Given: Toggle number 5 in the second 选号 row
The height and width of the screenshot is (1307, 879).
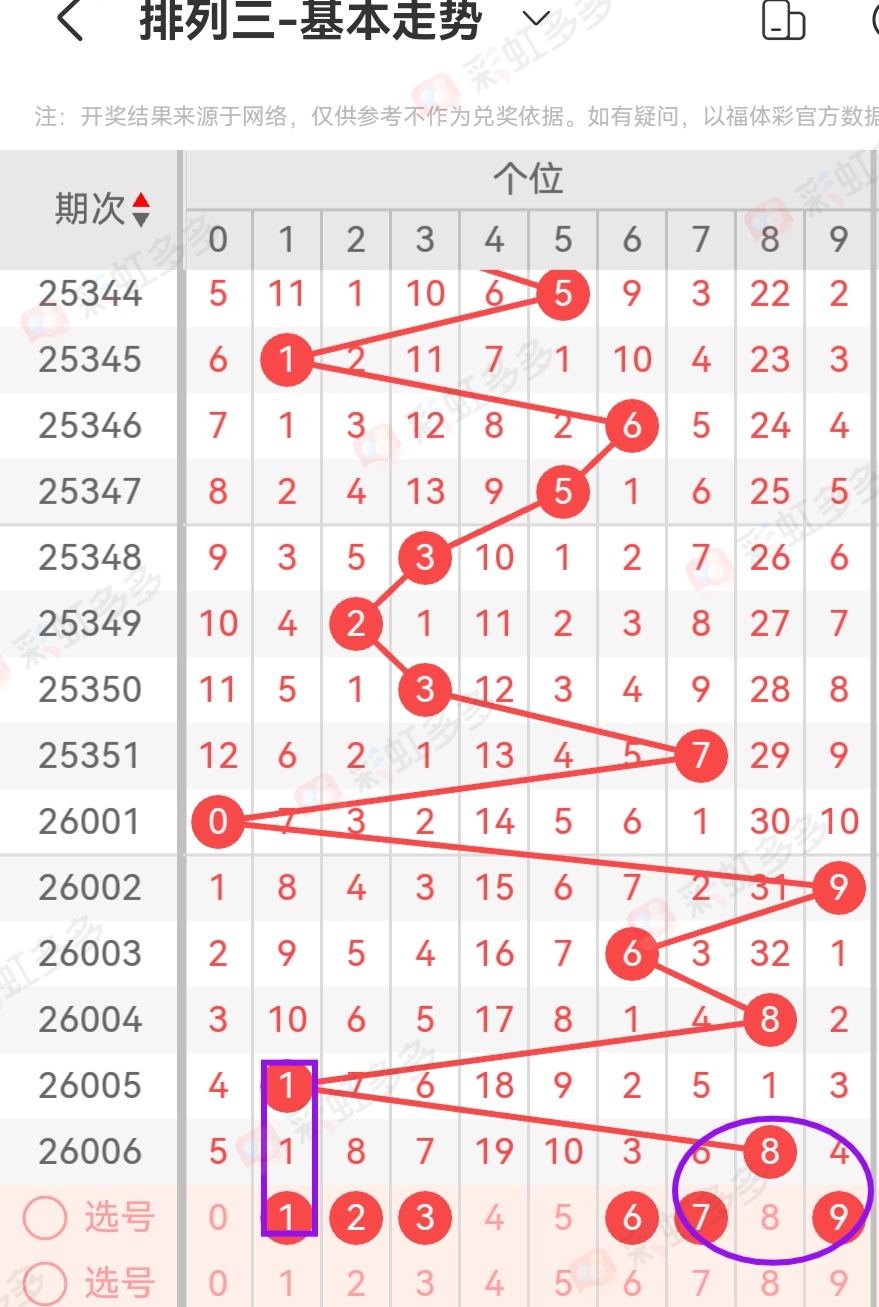Looking at the screenshot, I should (x=562, y=1284).
